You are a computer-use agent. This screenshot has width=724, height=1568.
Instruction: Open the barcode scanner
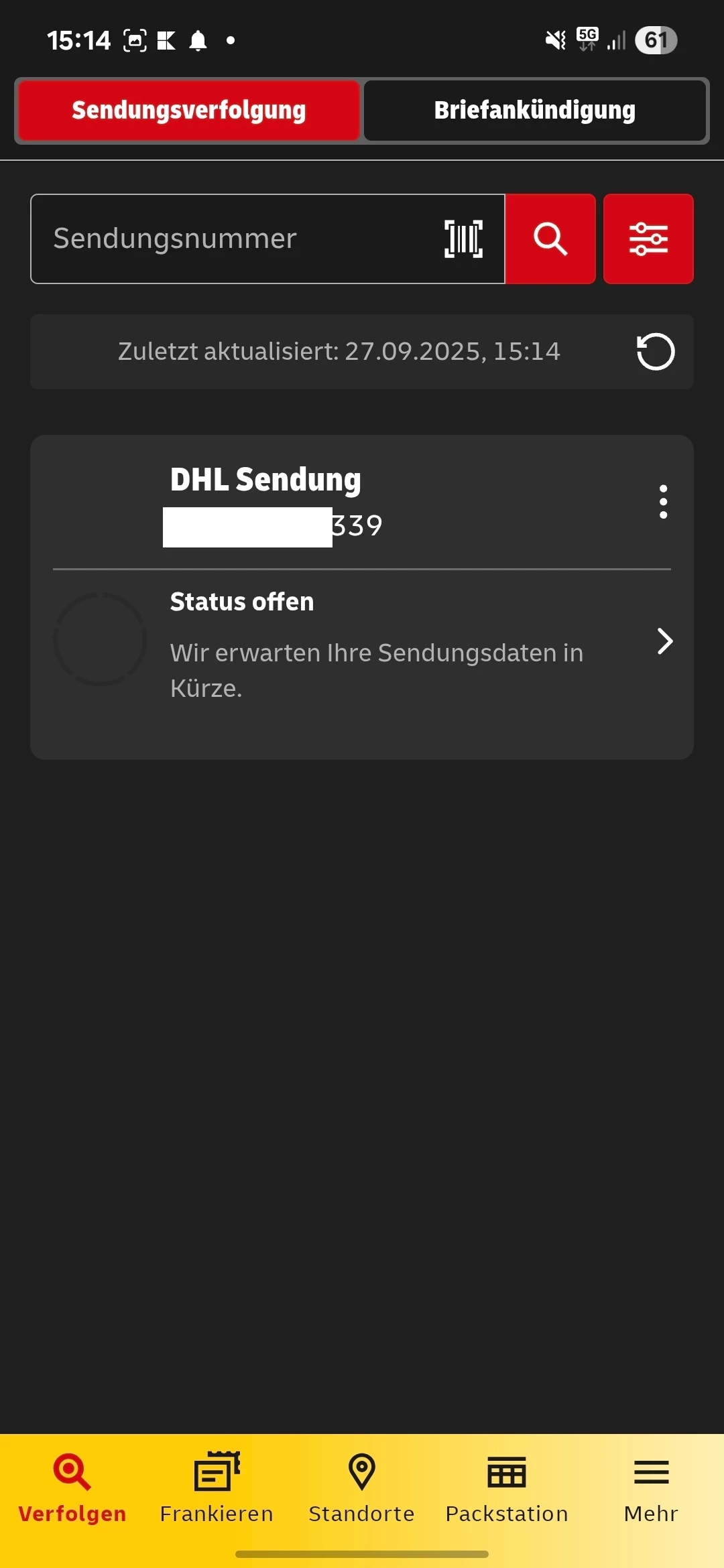click(x=463, y=239)
